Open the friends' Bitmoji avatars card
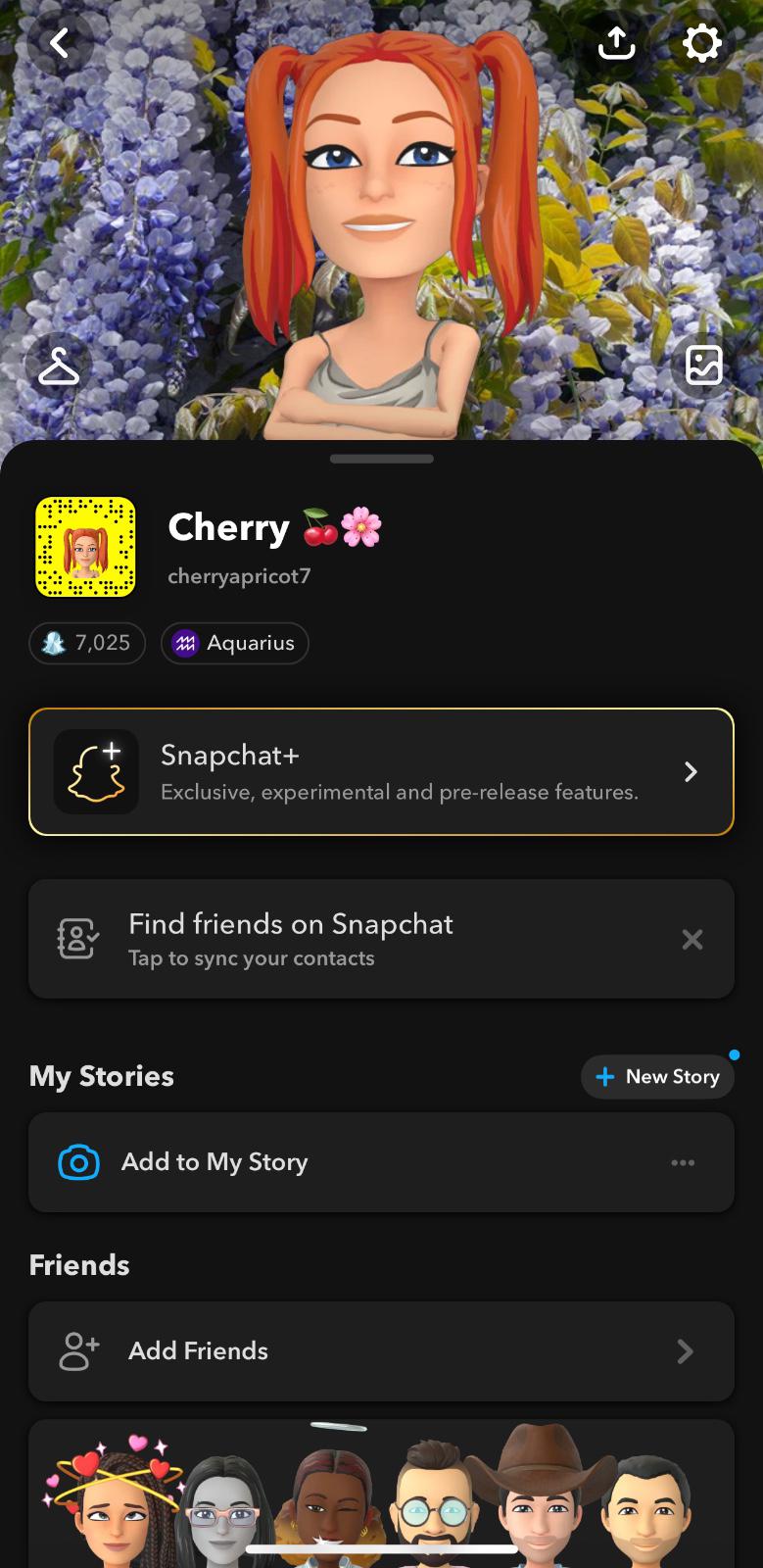The height and width of the screenshot is (1568, 763). [x=381, y=1494]
